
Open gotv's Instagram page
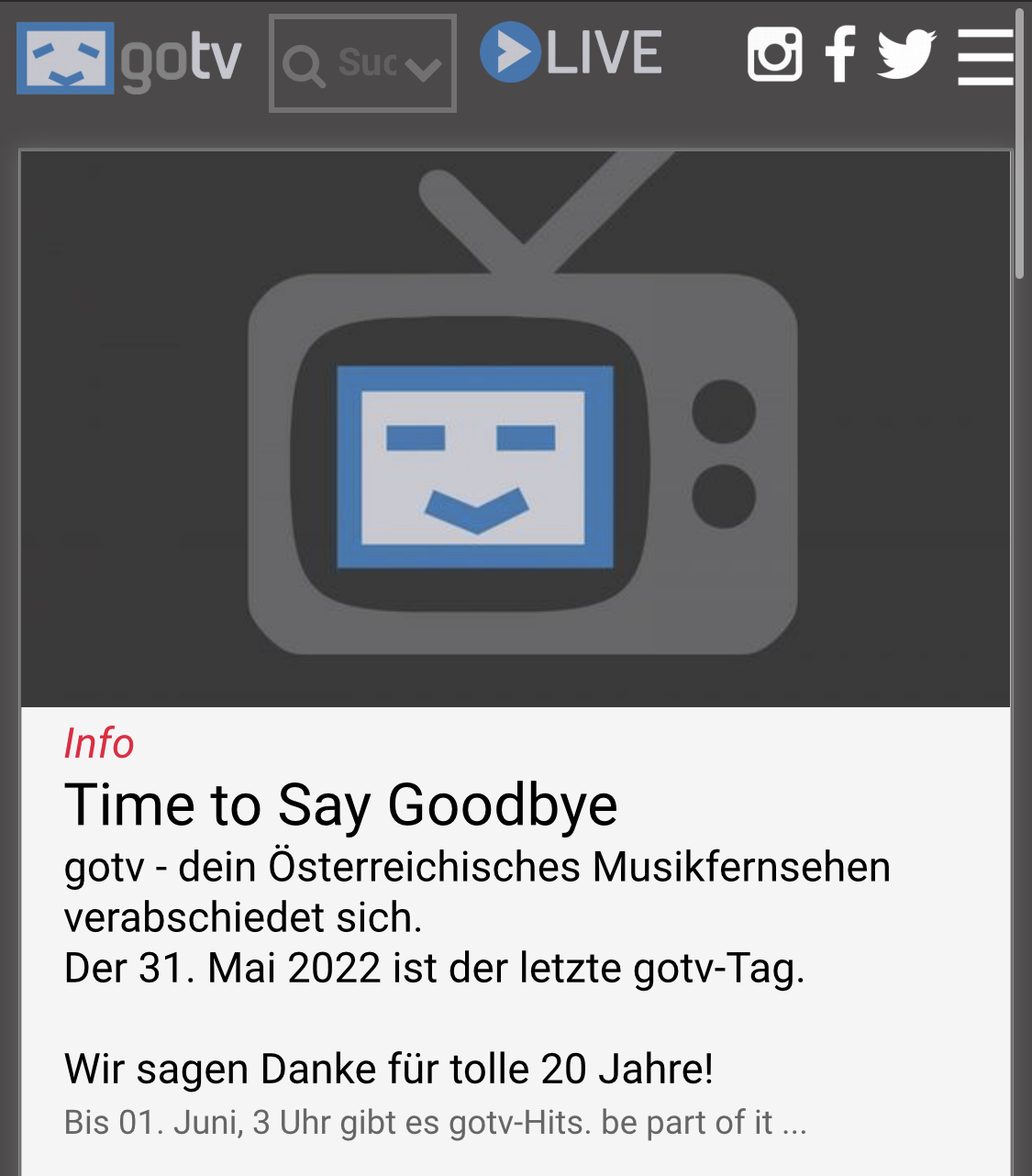point(774,54)
